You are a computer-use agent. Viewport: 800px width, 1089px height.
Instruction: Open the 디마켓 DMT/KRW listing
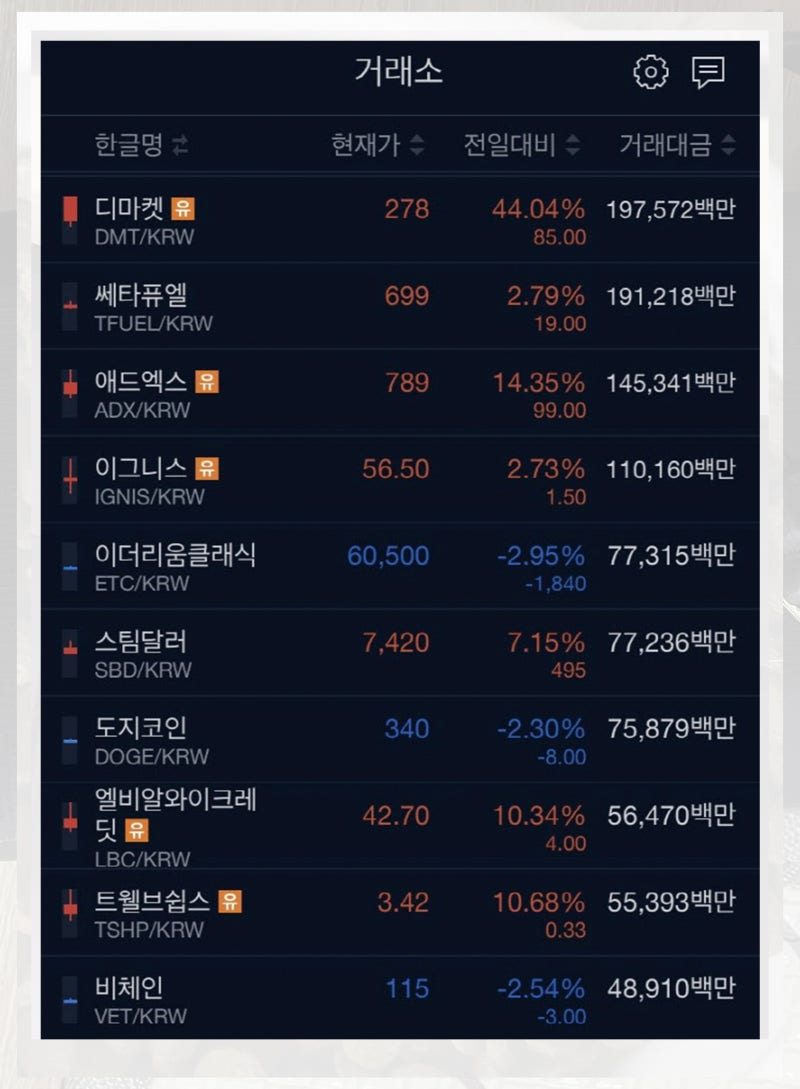[x=300, y=218]
